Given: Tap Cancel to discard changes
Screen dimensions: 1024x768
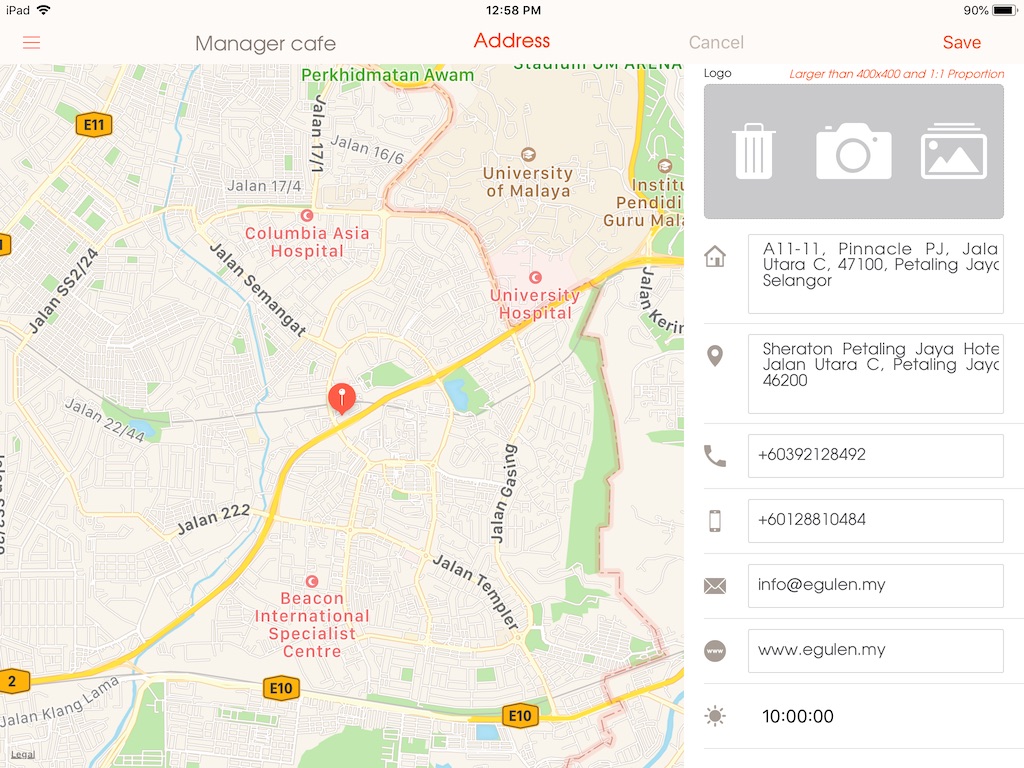Looking at the screenshot, I should coord(716,42).
